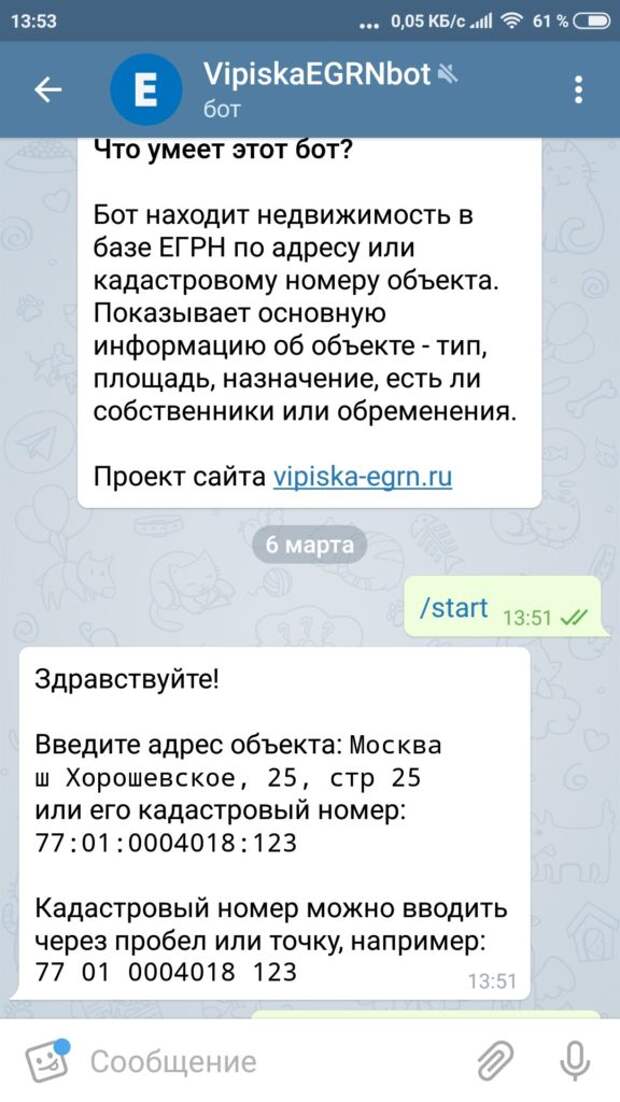Attach a file with the paperclip
Image resolution: width=620 pixels, height=1102 pixels.
coord(494,1061)
